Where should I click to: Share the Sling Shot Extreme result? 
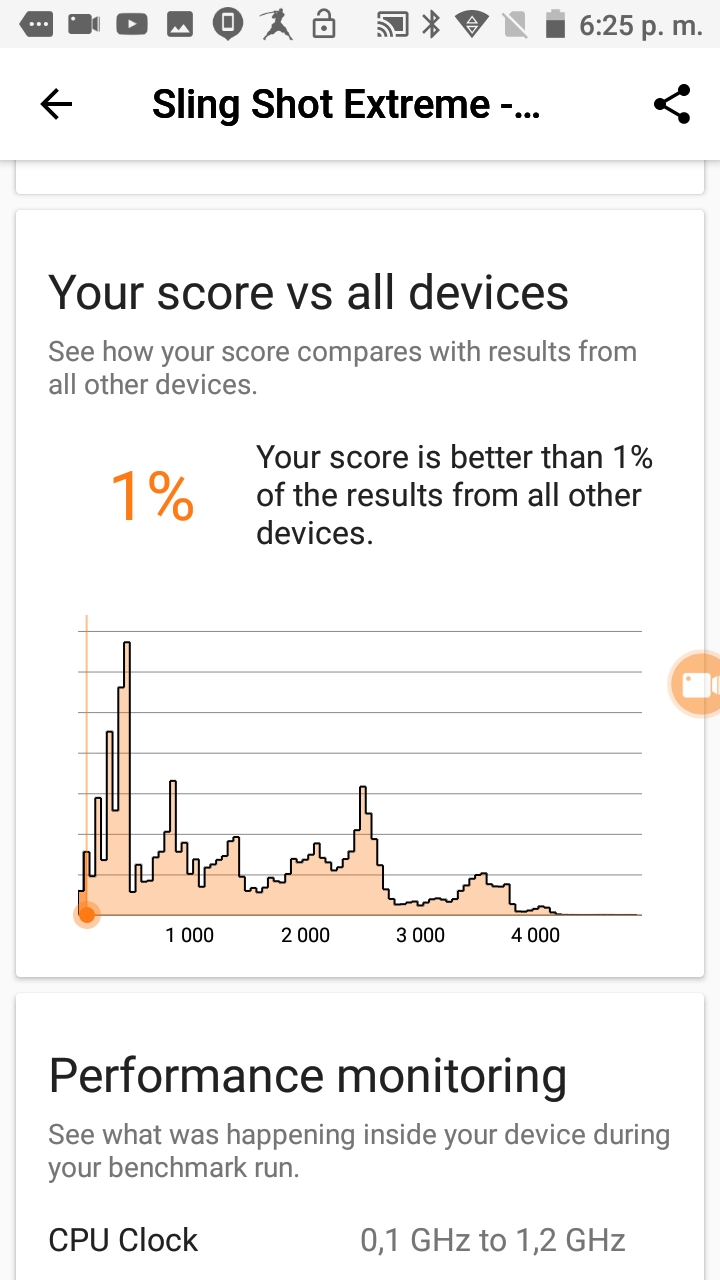[672, 104]
